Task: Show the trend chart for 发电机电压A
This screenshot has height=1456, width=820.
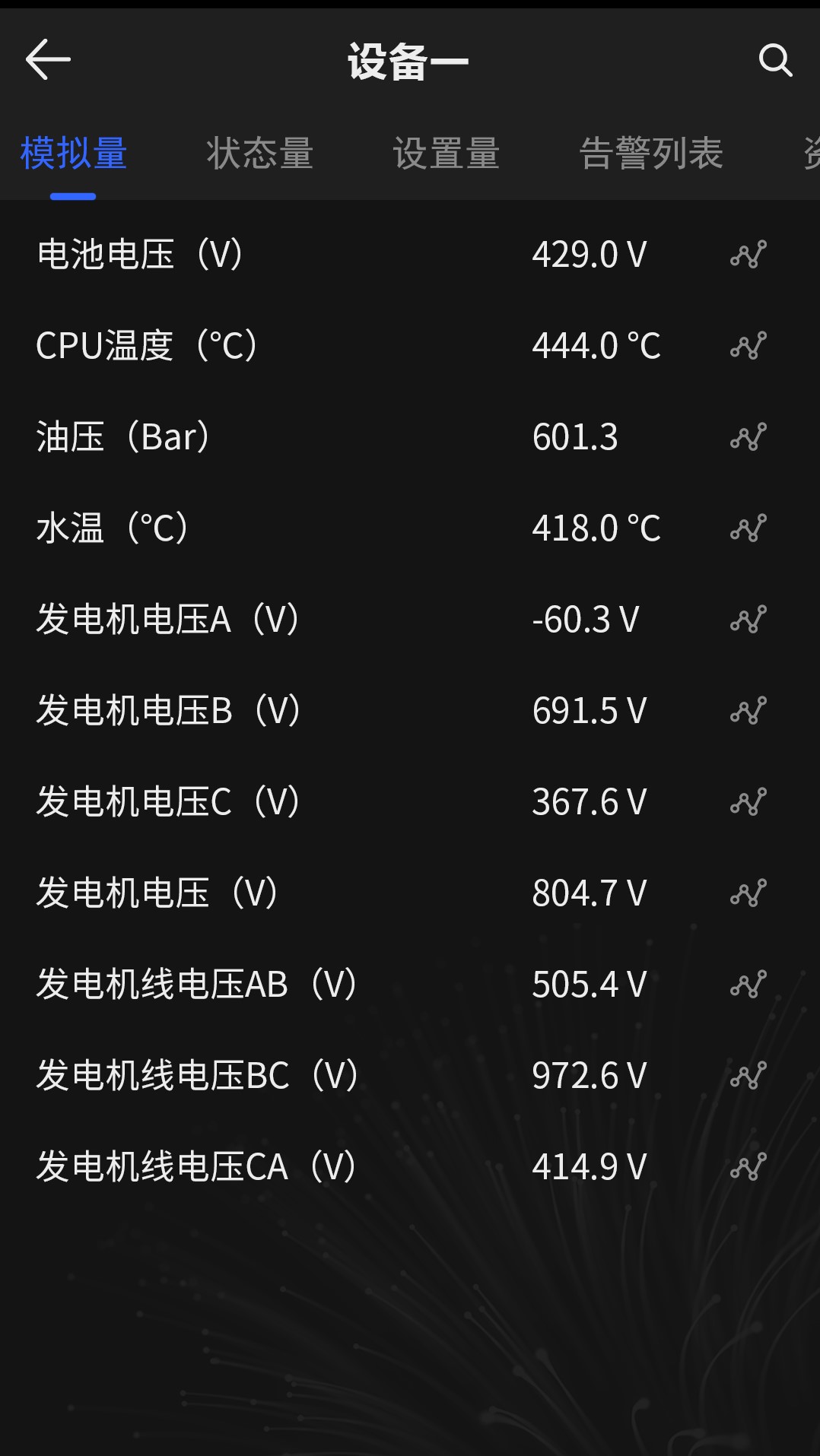Action: tap(748, 620)
